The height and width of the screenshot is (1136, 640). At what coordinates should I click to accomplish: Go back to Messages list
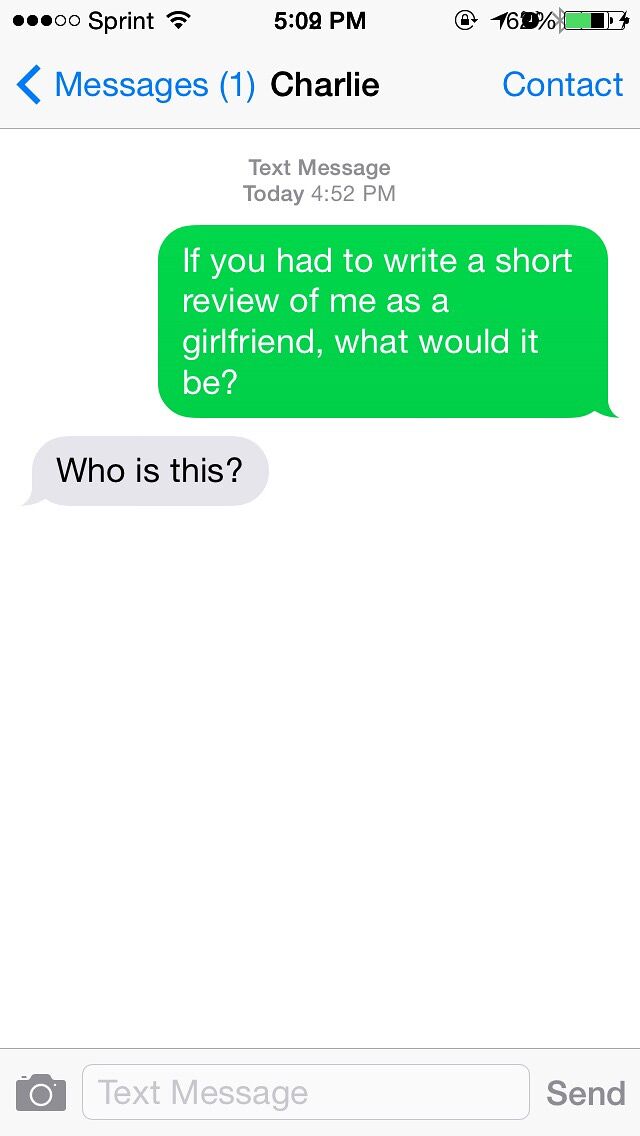click(x=136, y=85)
